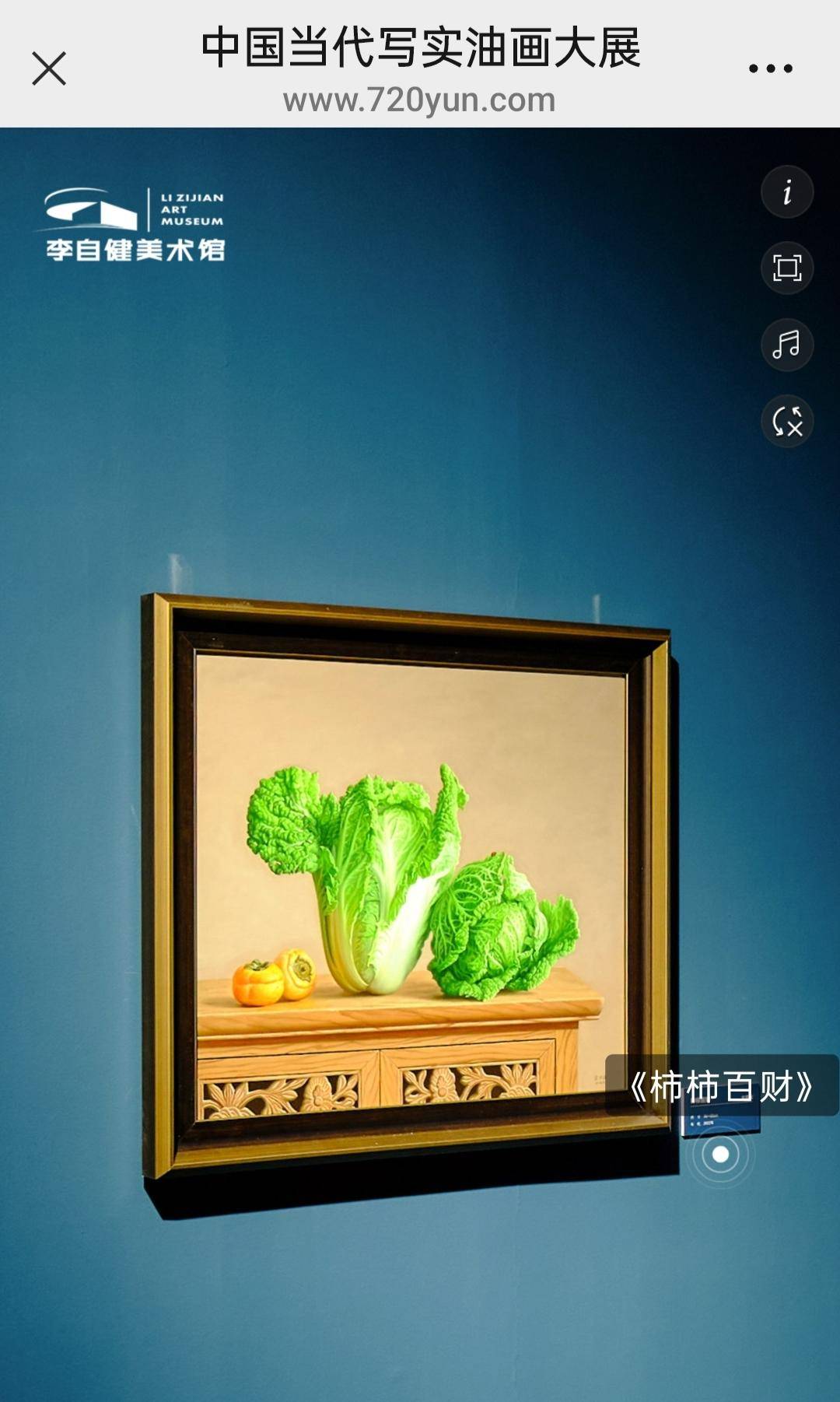840x1402 pixels.
Task: Open the three-dot overflow menu
Action: [770, 68]
